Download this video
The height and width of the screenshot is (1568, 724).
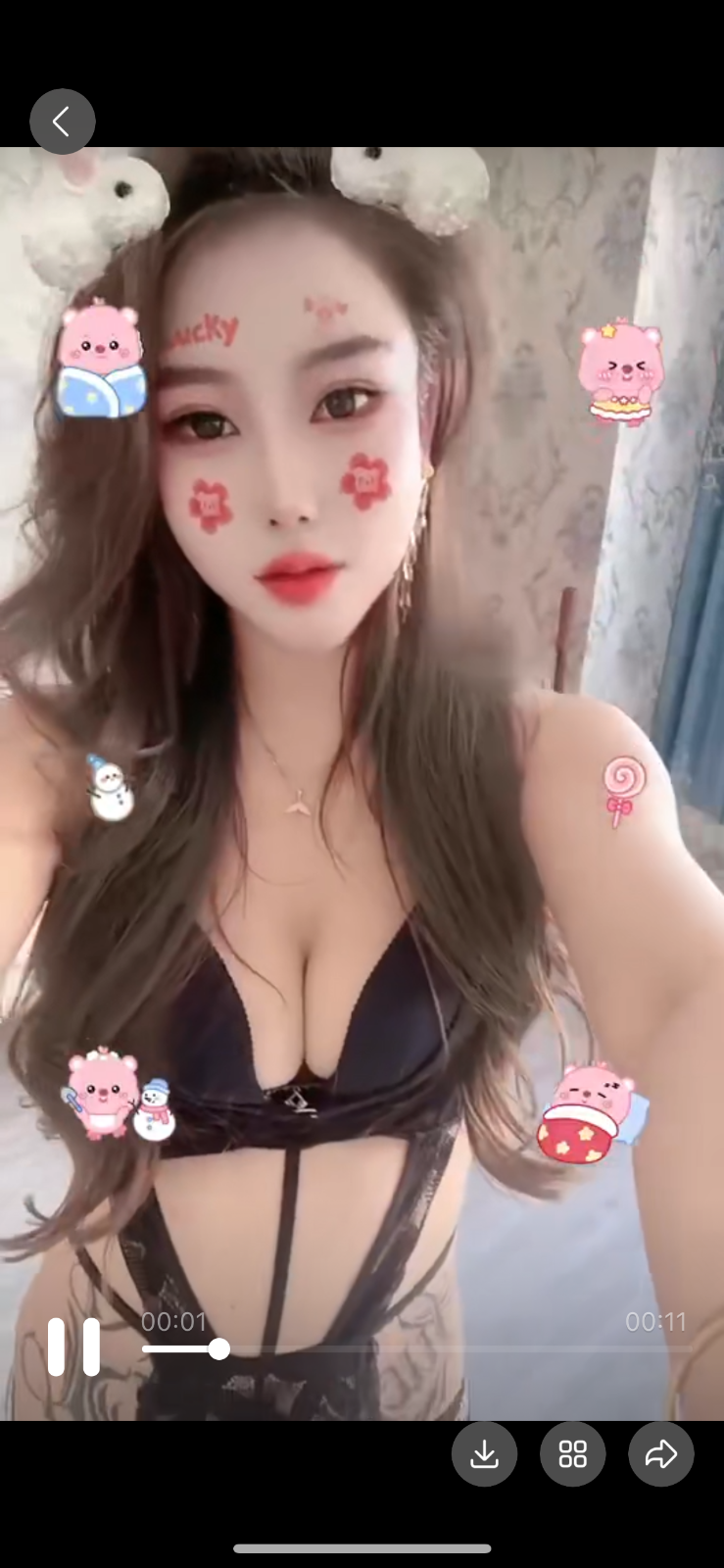coord(484,1454)
